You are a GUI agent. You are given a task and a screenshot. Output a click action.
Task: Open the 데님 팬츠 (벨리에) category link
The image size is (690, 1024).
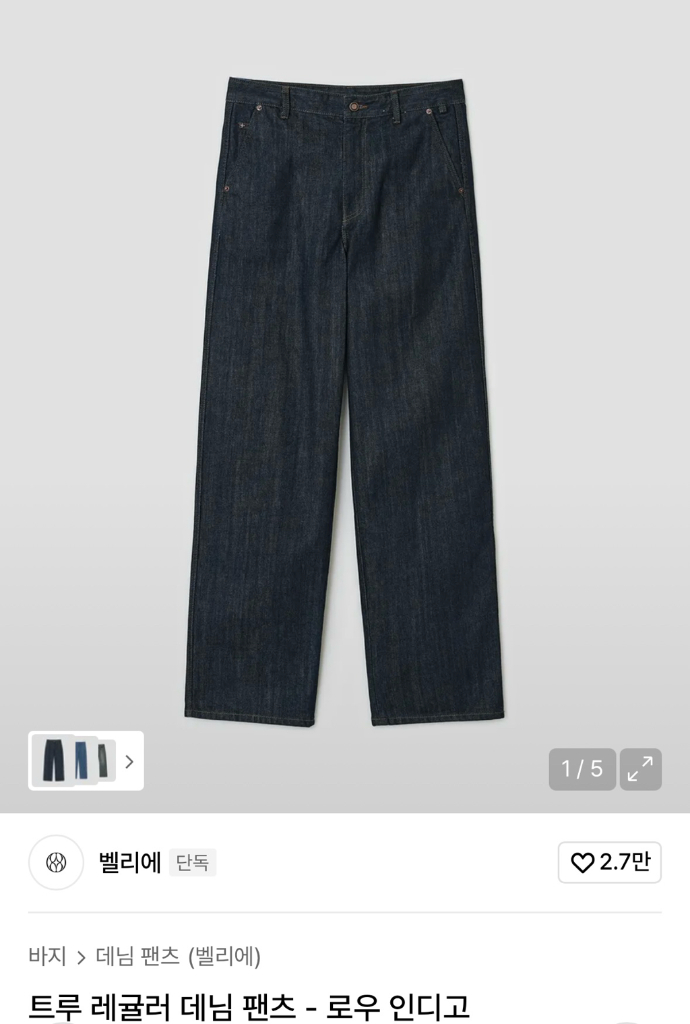(178, 956)
